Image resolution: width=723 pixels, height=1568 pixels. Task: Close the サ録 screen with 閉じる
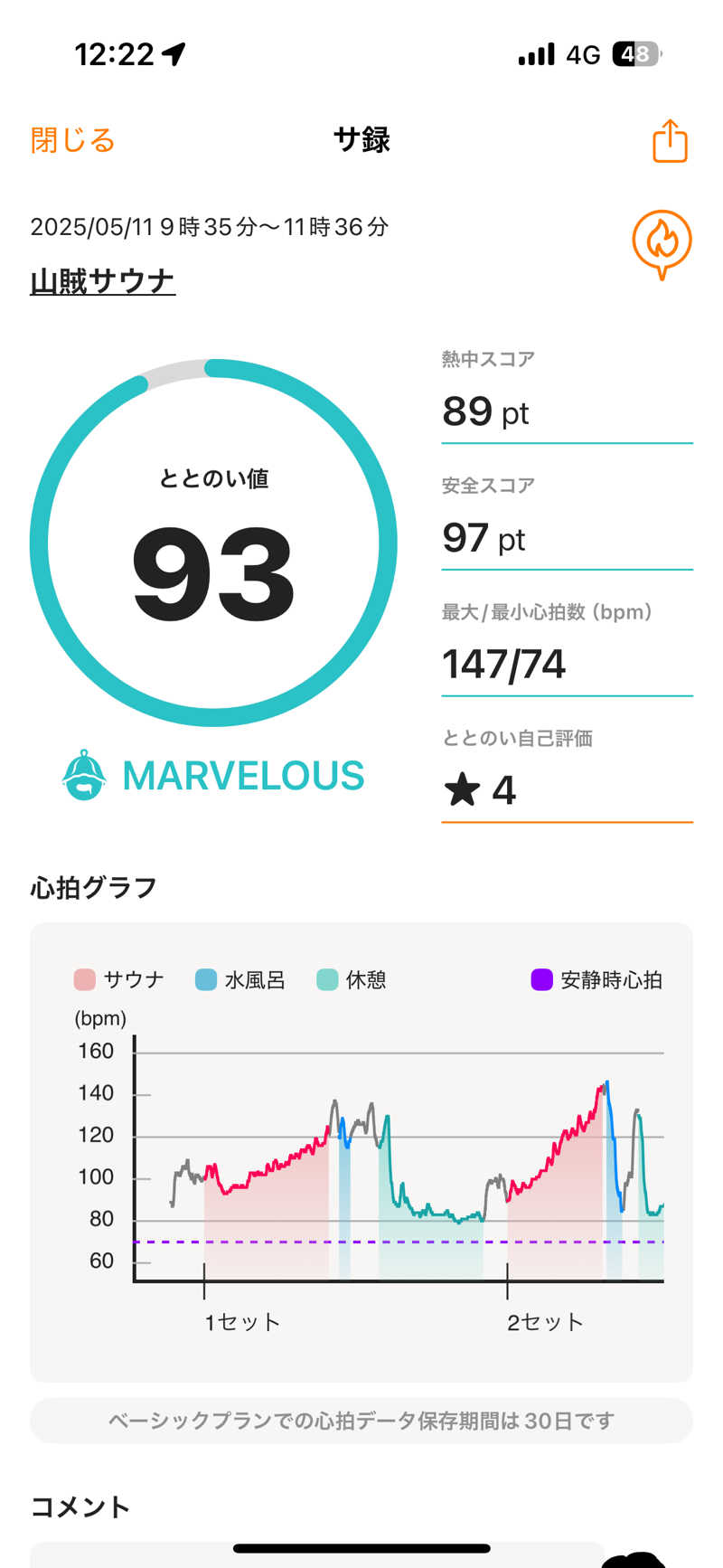point(72,141)
